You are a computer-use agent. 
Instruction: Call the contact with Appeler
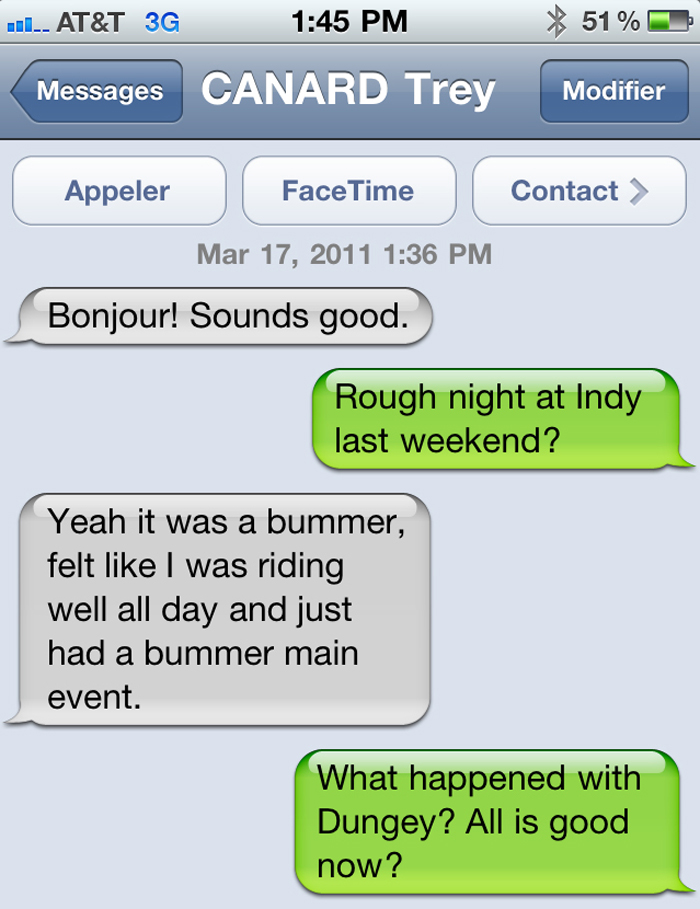[118, 191]
